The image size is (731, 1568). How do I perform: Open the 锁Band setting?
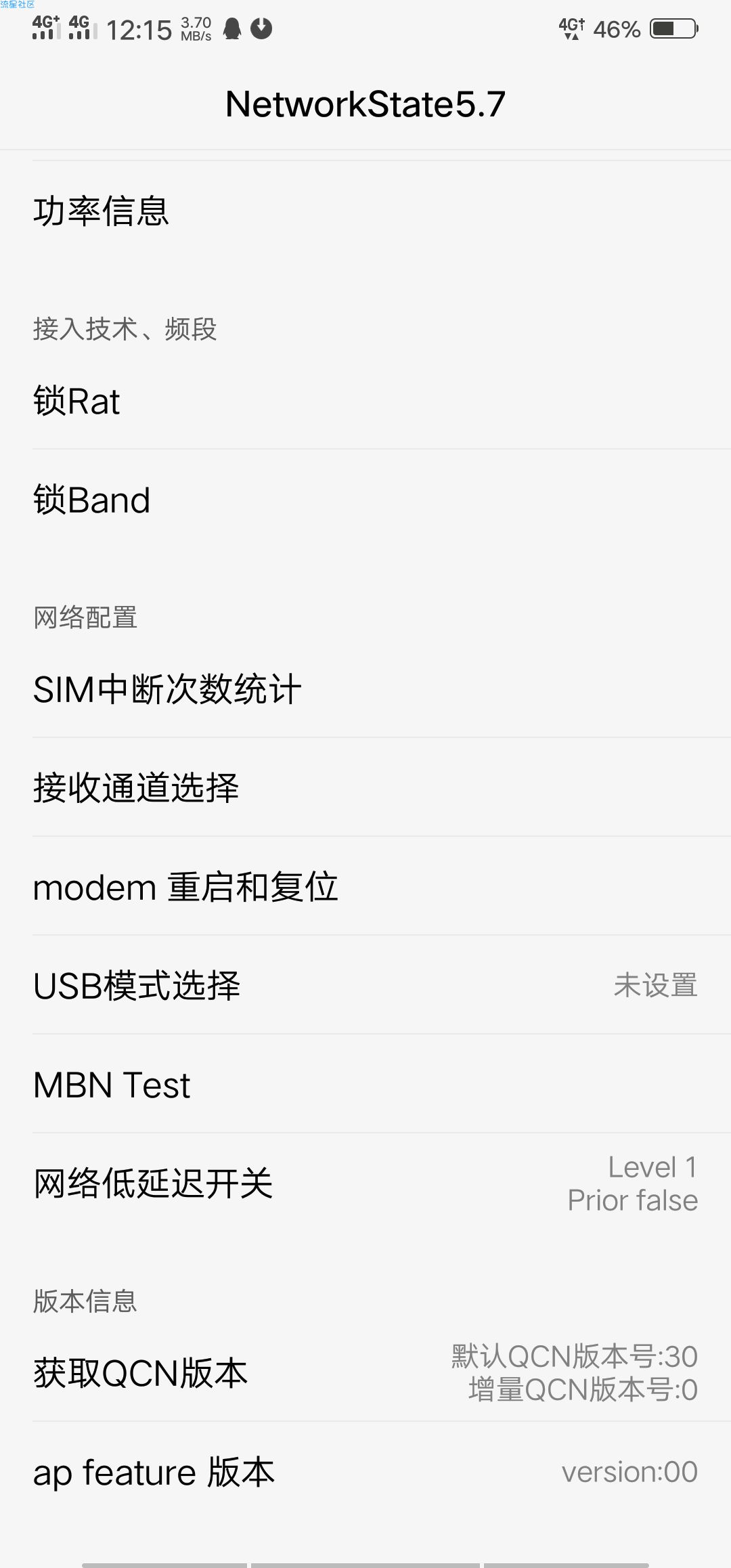coord(365,499)
